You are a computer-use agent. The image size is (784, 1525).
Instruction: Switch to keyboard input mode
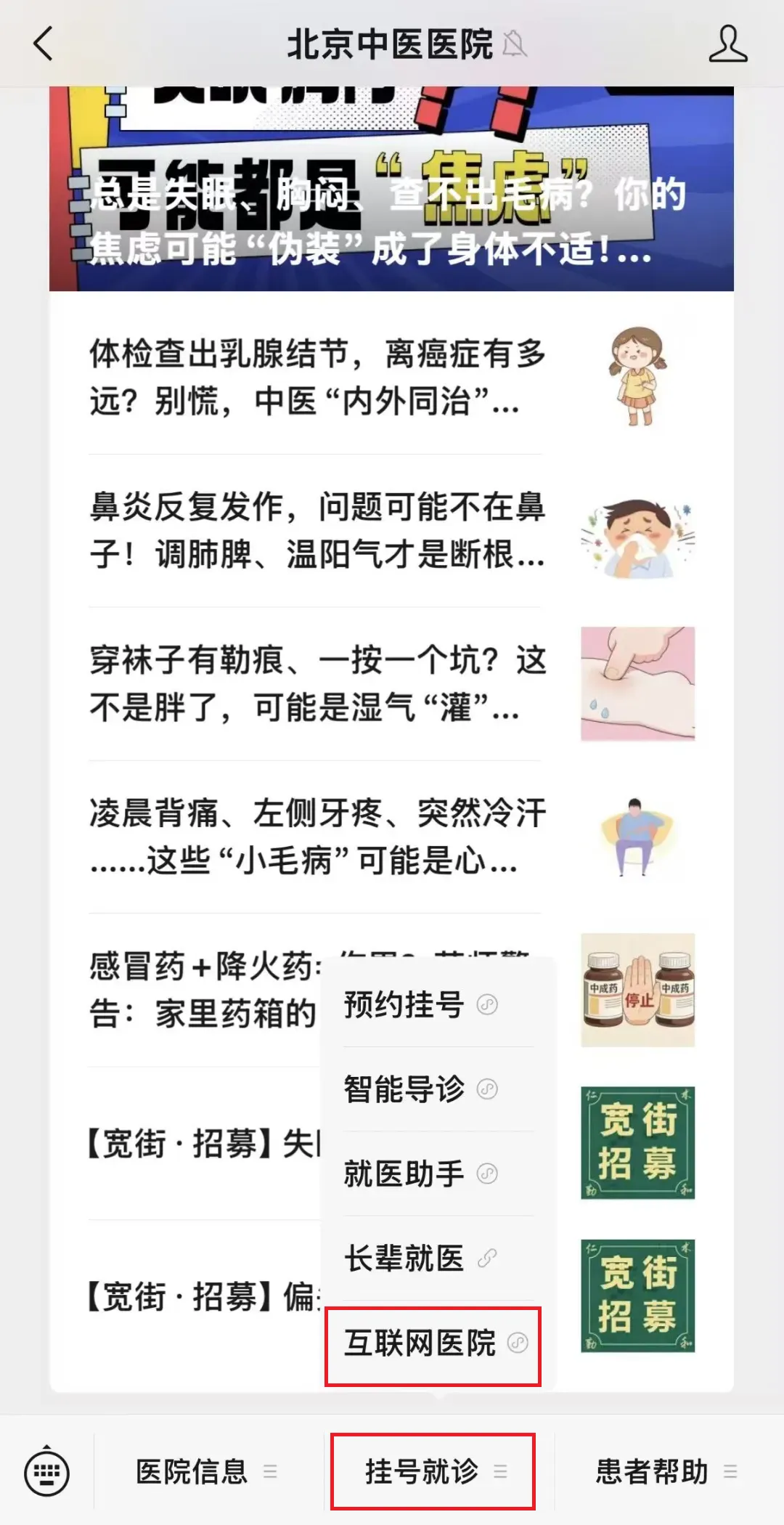(47, 1473)
